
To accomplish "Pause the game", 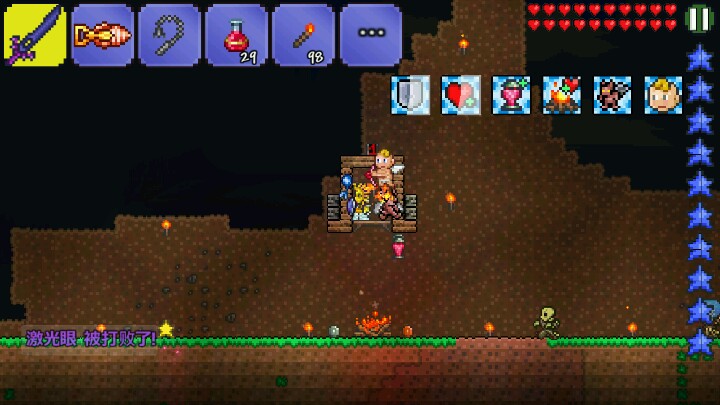I will tap(700, 18).
